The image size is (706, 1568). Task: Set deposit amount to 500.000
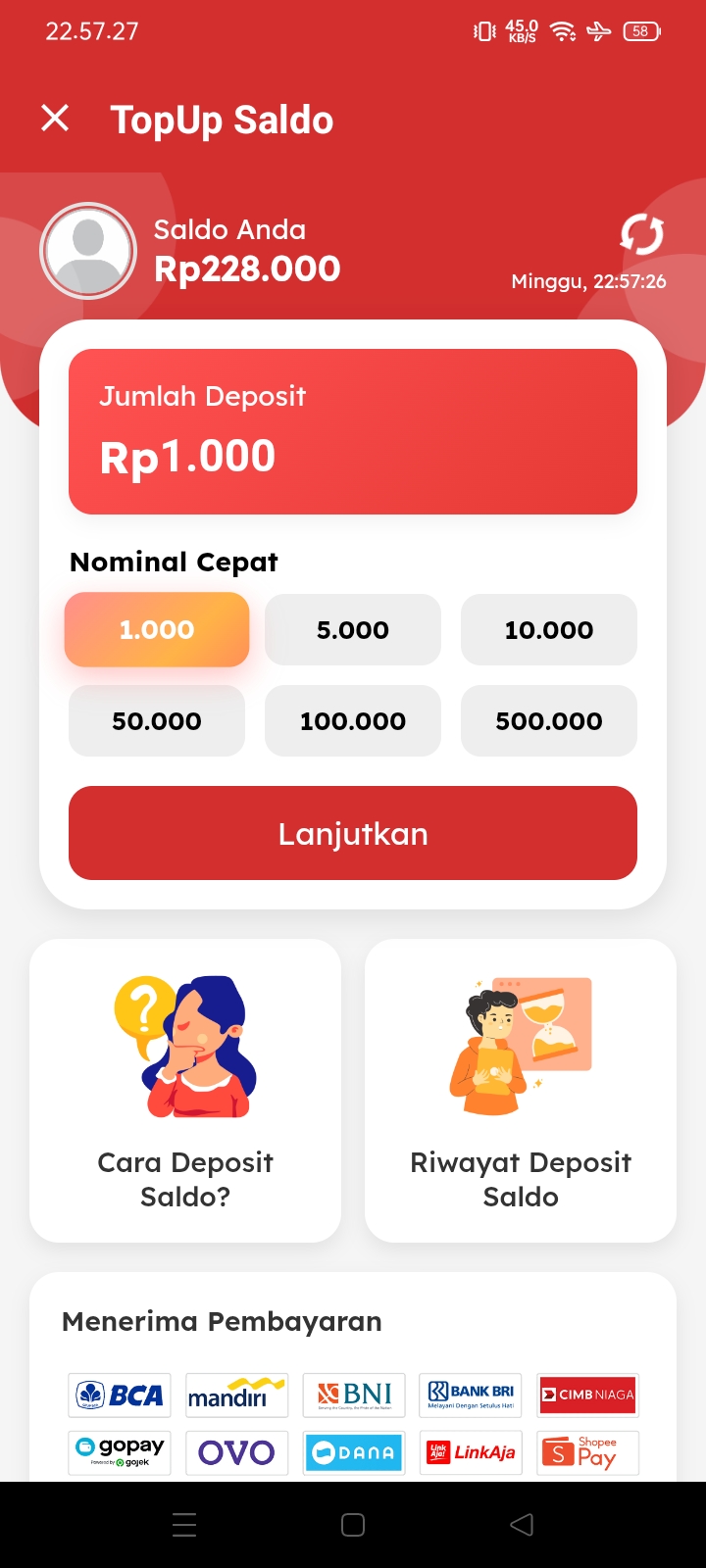[549, 721]
